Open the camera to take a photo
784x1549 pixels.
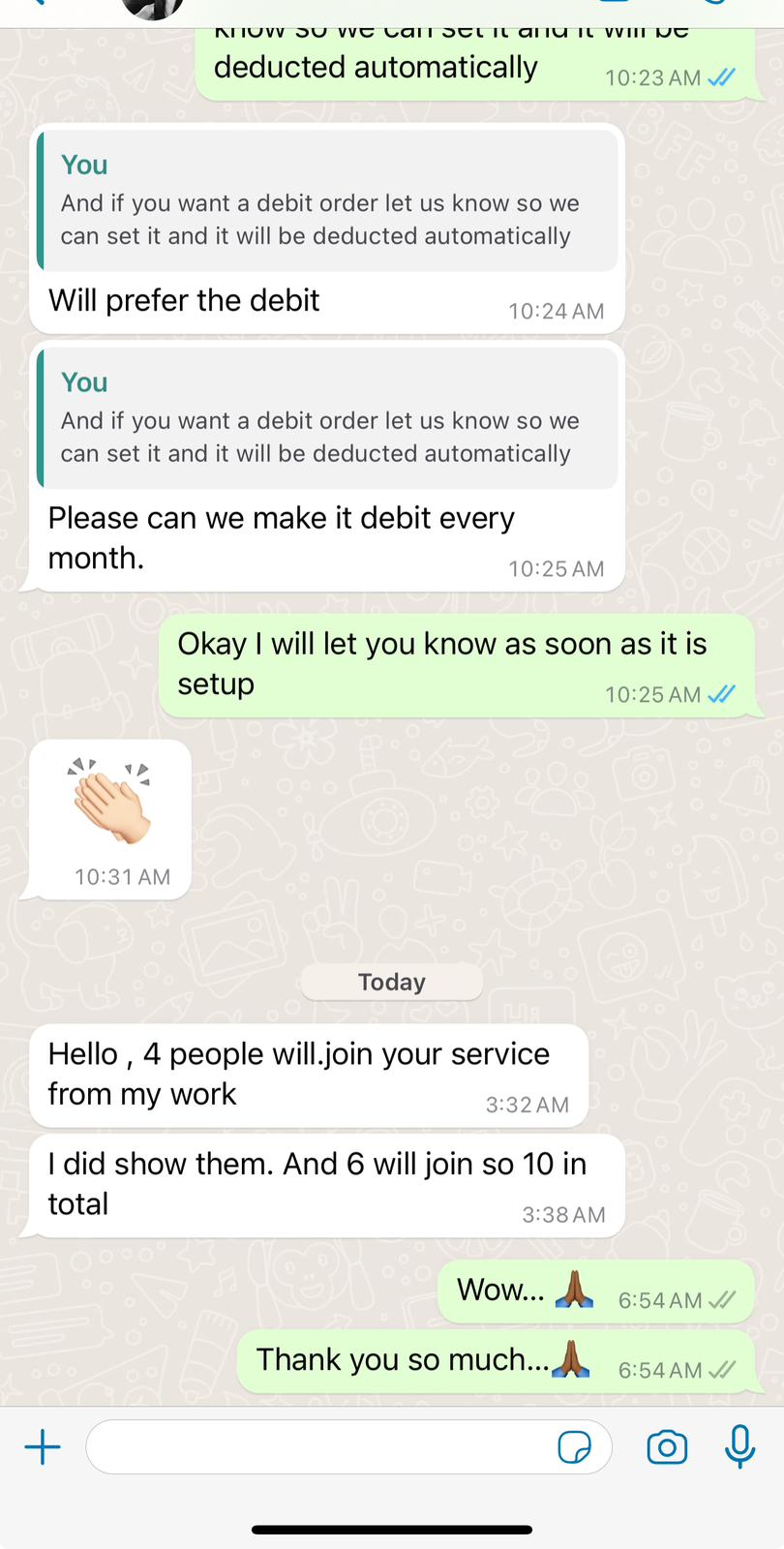[x=667, y=1448]
